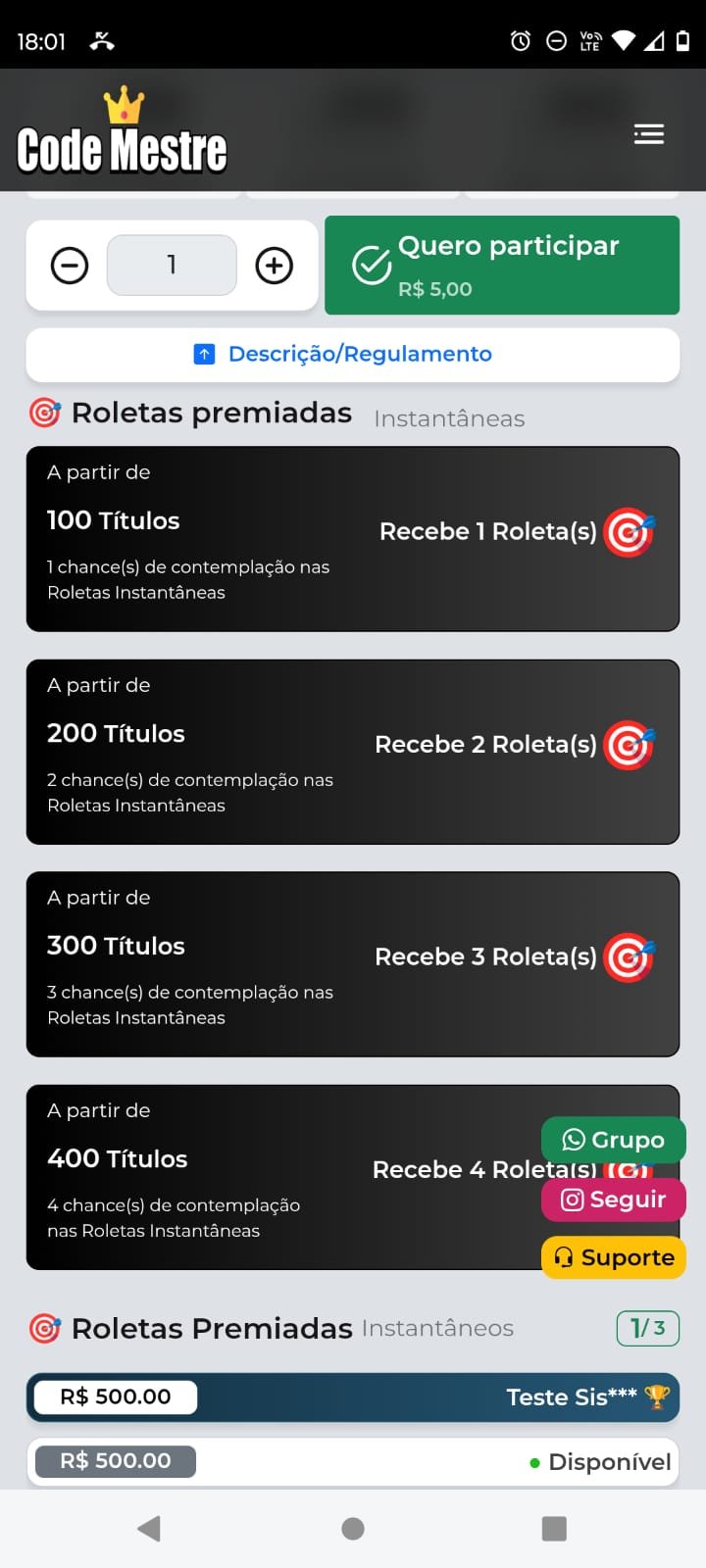
Task: Expand Descrição/Regulamento
Action: [353, 355]
